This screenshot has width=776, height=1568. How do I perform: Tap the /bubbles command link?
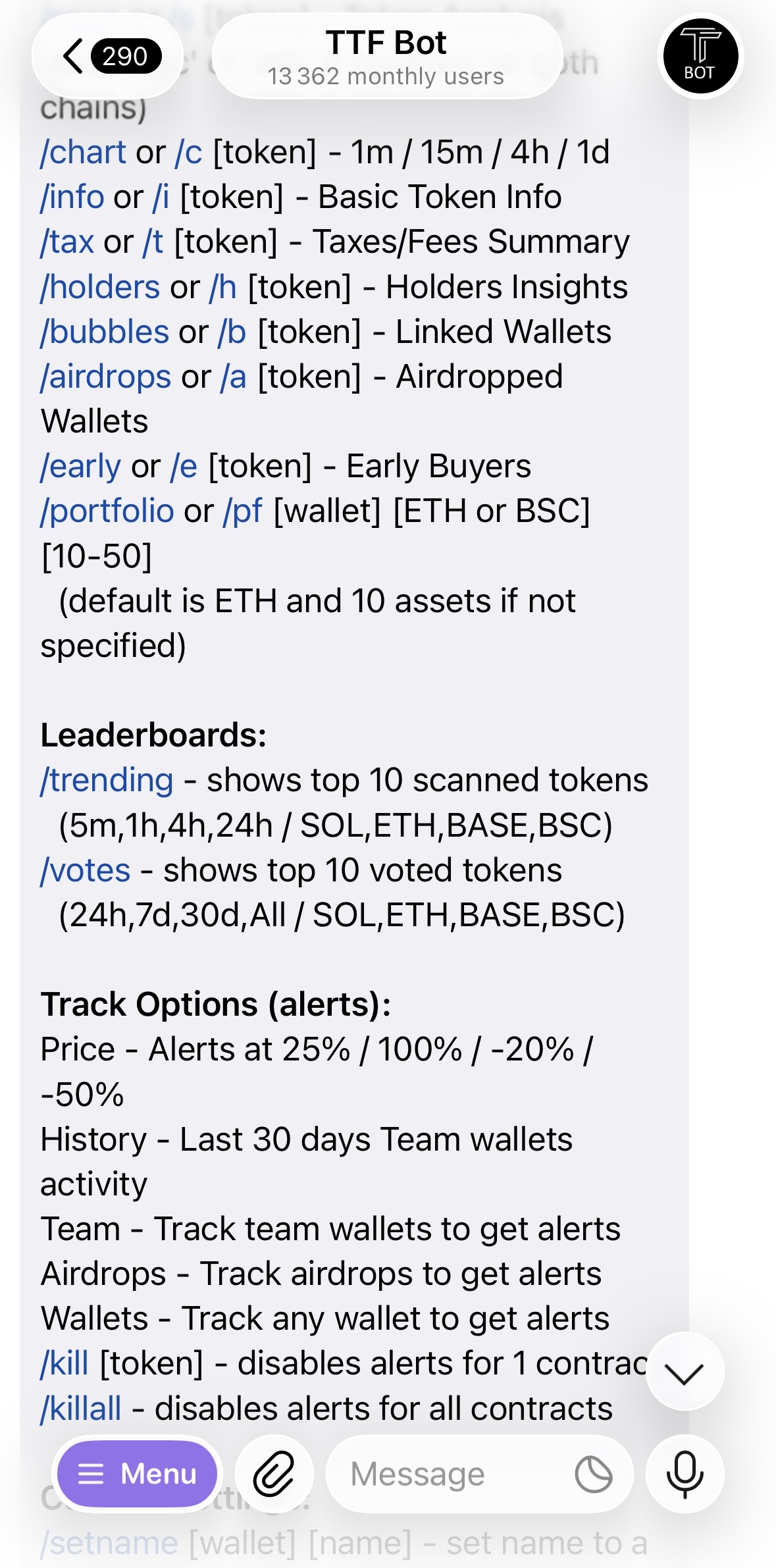click(105, 332)
